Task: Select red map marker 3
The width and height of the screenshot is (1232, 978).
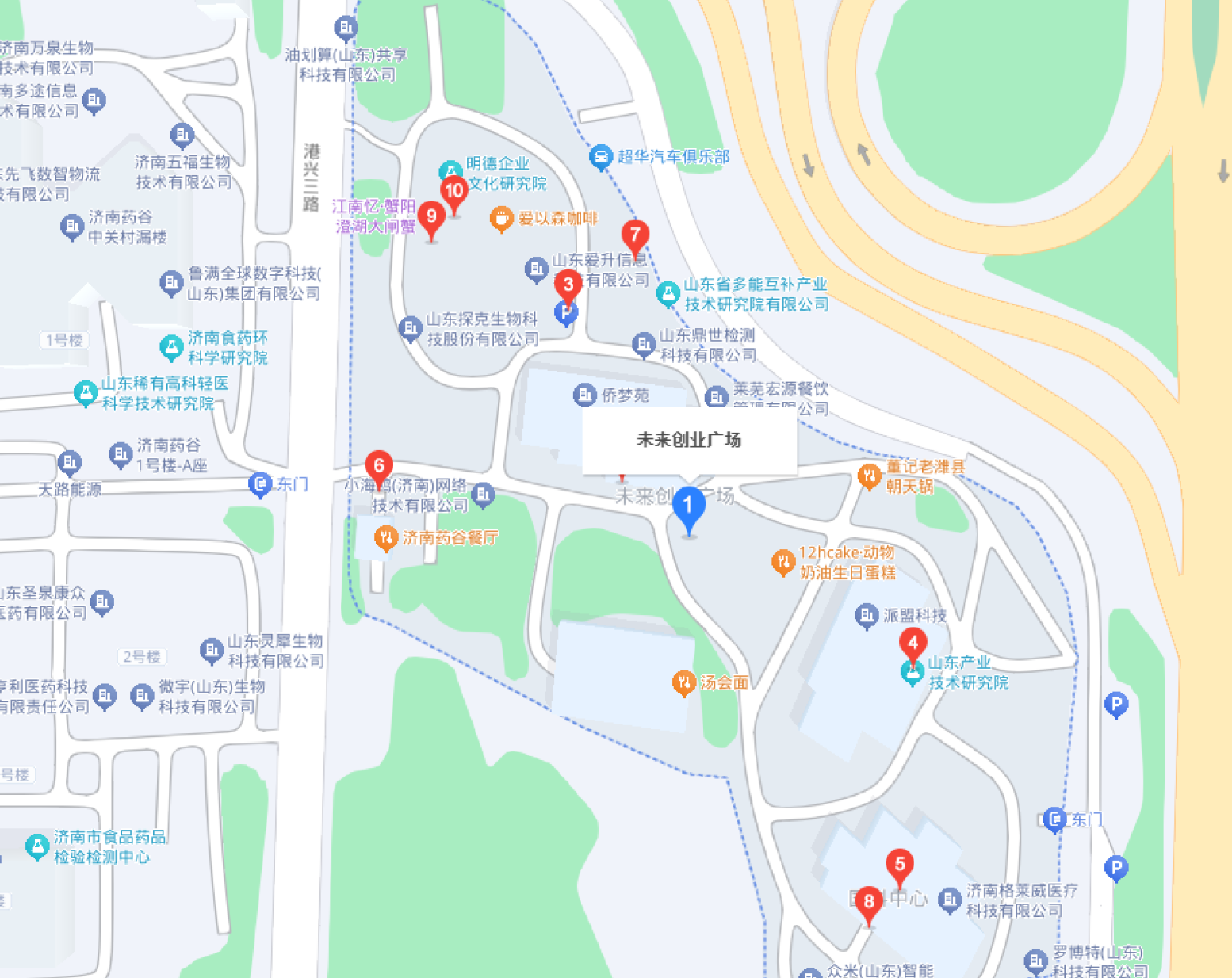Action: (x=568, y=285)
